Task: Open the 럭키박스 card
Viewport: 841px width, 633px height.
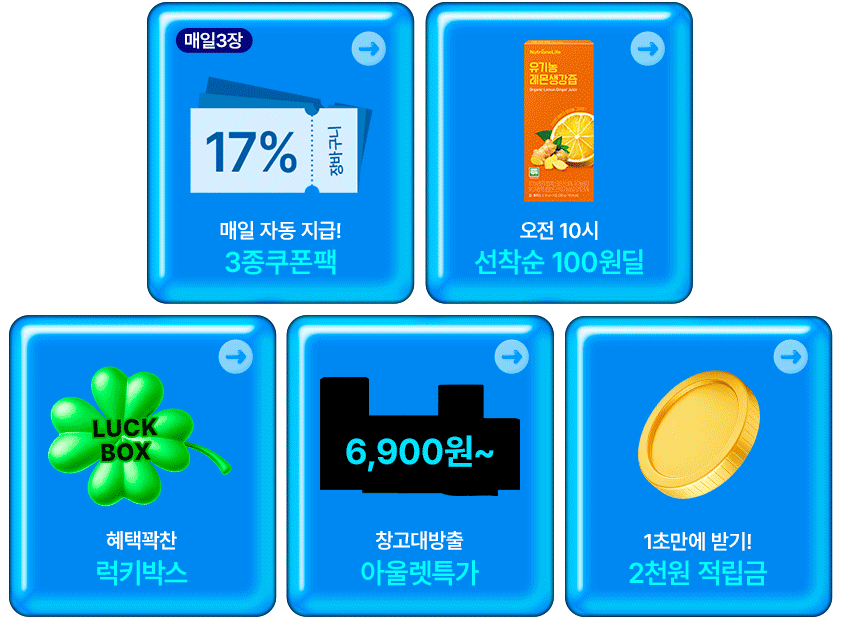Action: click(x=141, y=466)
